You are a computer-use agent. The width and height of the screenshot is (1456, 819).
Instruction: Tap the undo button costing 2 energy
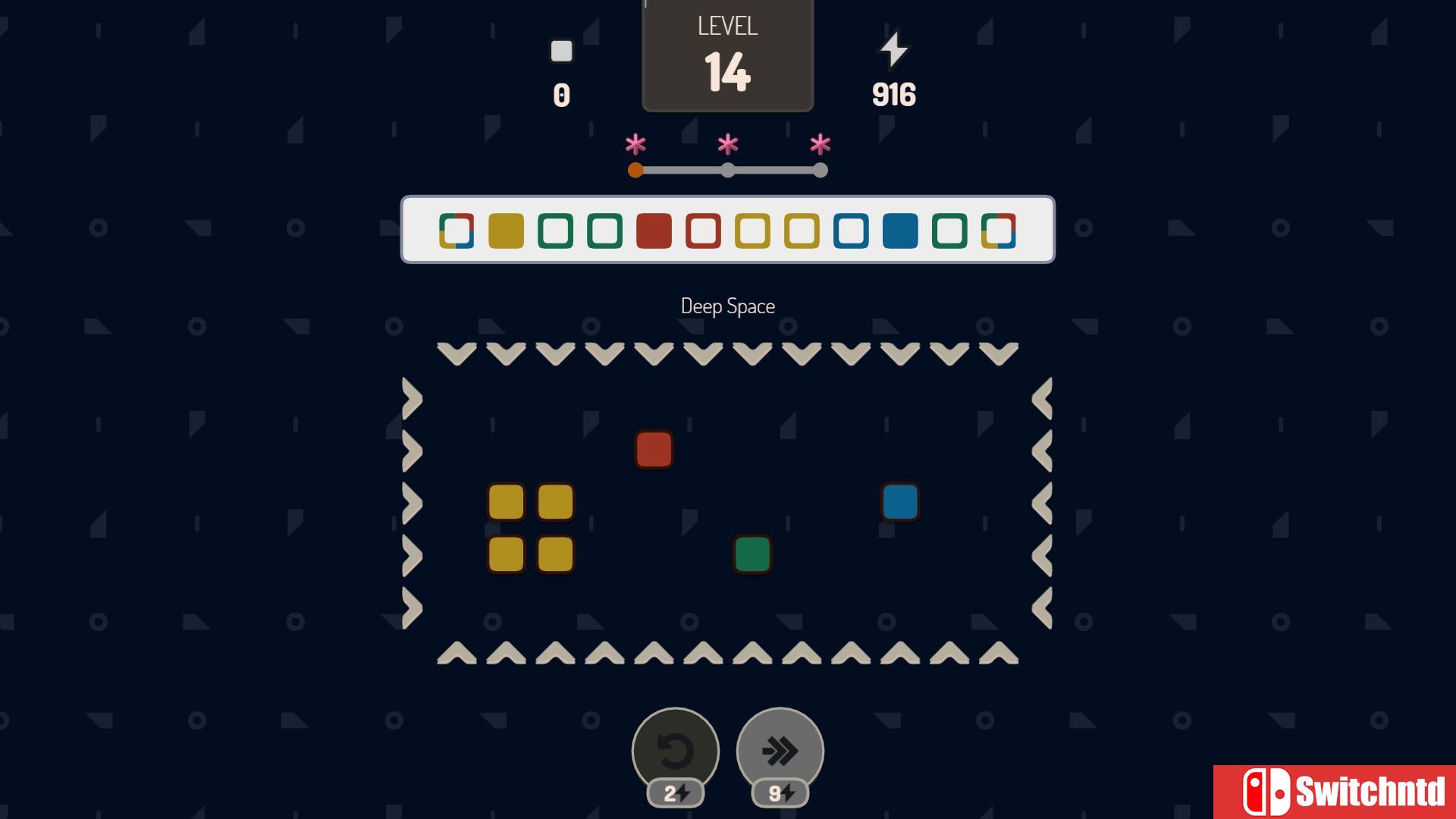click(x=675, y=751)
